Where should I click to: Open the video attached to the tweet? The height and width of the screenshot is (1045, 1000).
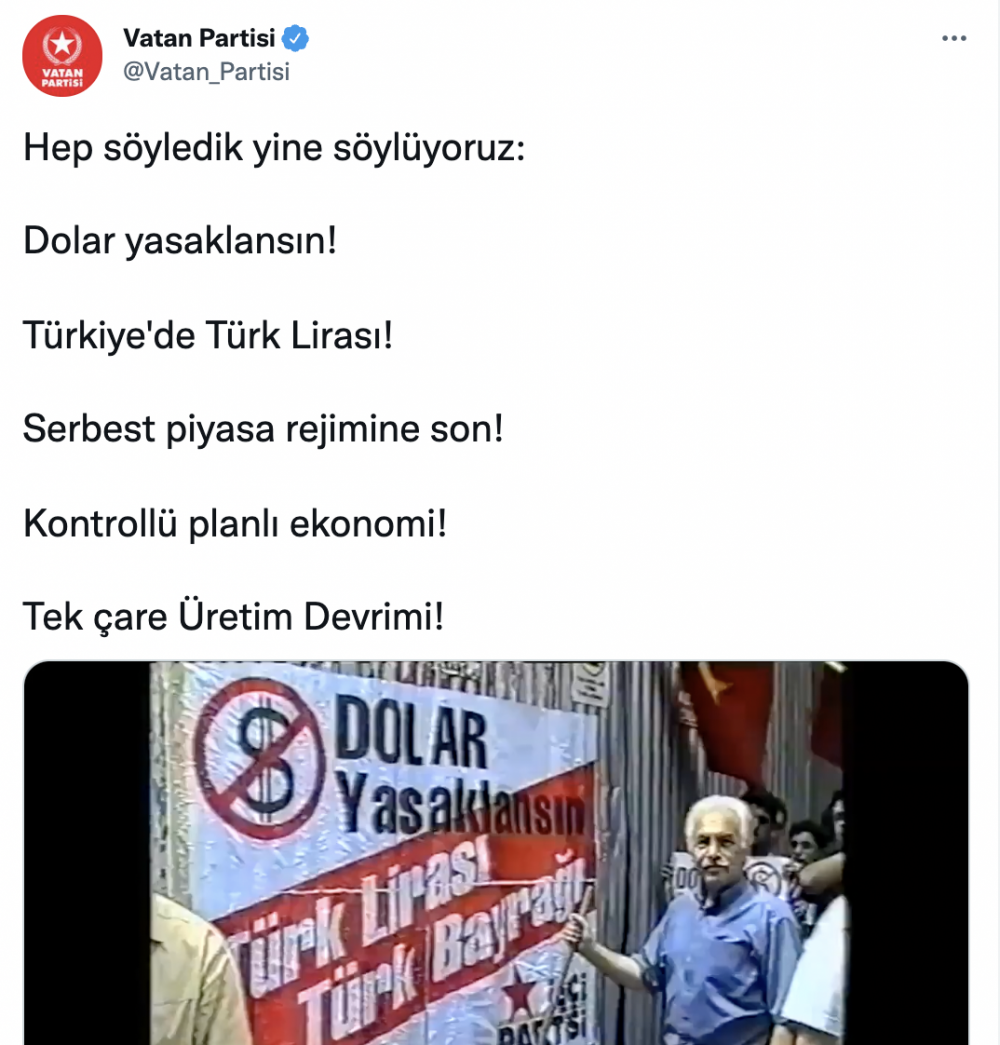point(495,852)
